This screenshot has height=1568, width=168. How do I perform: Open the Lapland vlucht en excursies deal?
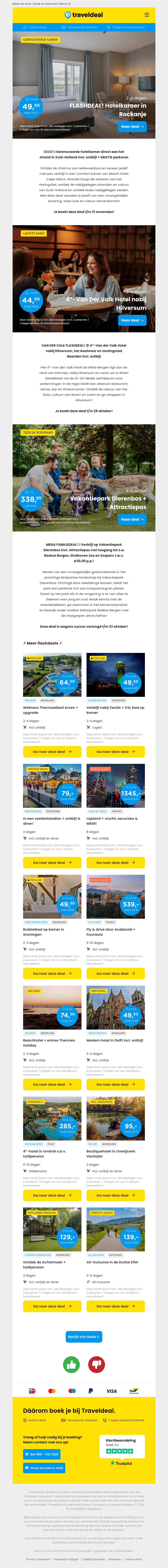(116, 863)
